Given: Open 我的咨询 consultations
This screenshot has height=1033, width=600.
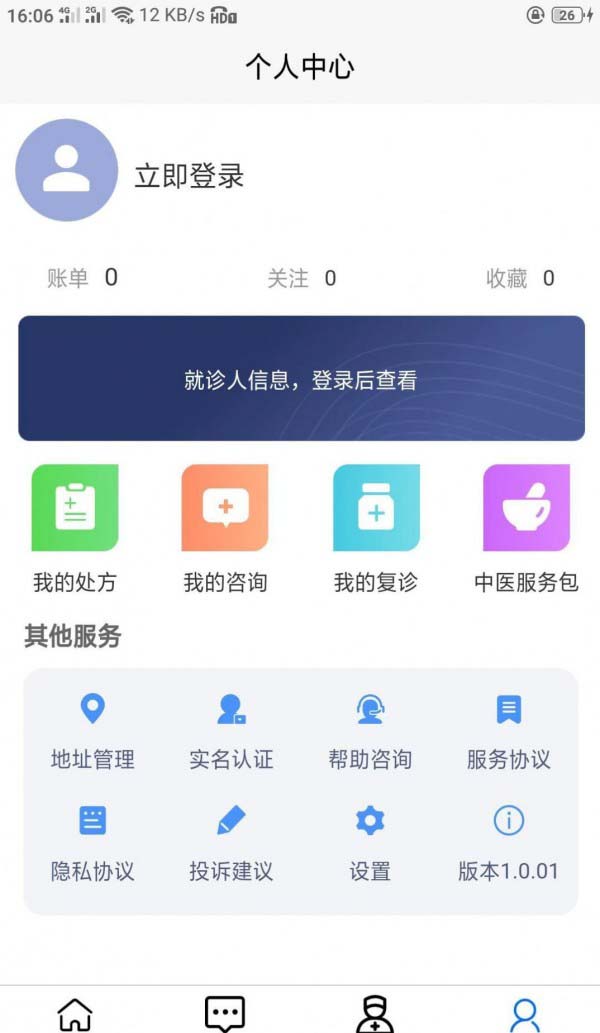Looking at the screenshot, I should (x=225, y=529).
